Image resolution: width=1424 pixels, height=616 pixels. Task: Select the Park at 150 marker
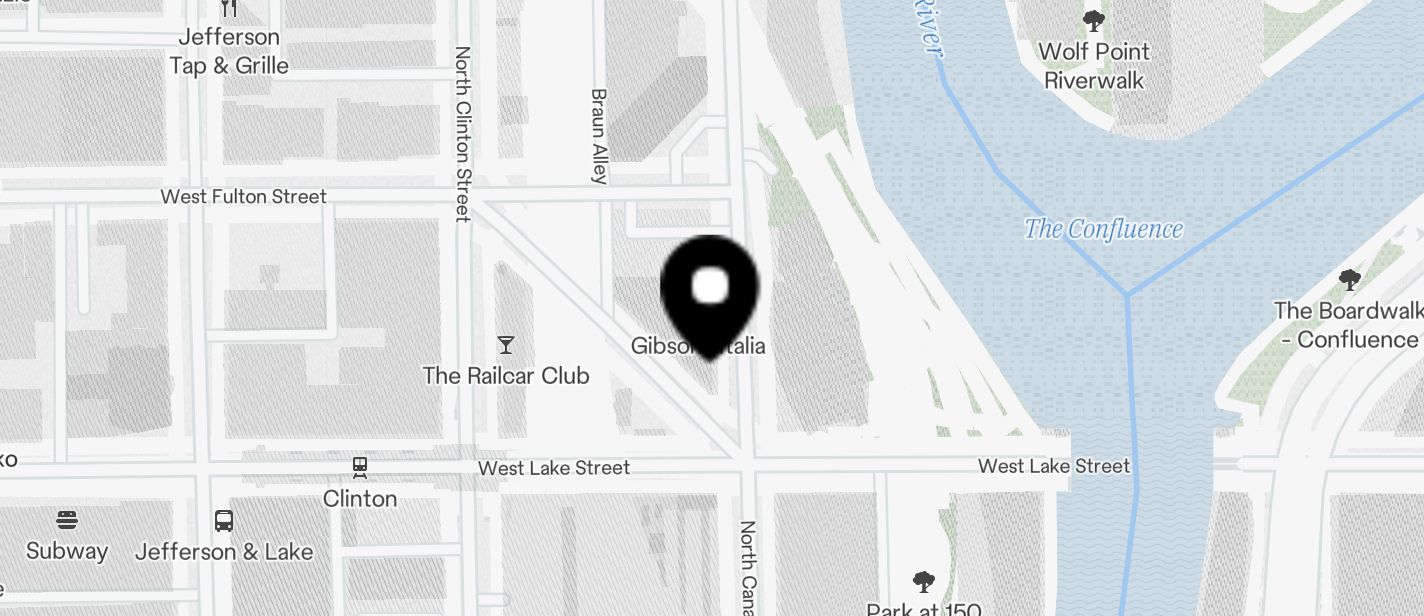pyautogui.click(x=924, y=581)
